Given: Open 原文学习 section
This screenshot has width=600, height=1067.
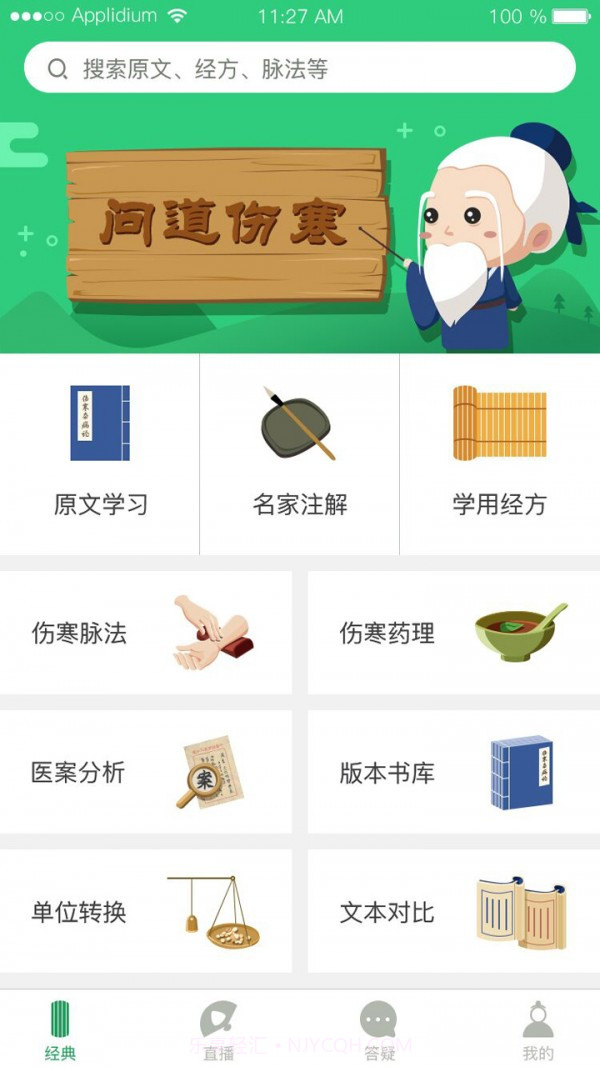Looking at the screenshot, I should tap(100, 455).
